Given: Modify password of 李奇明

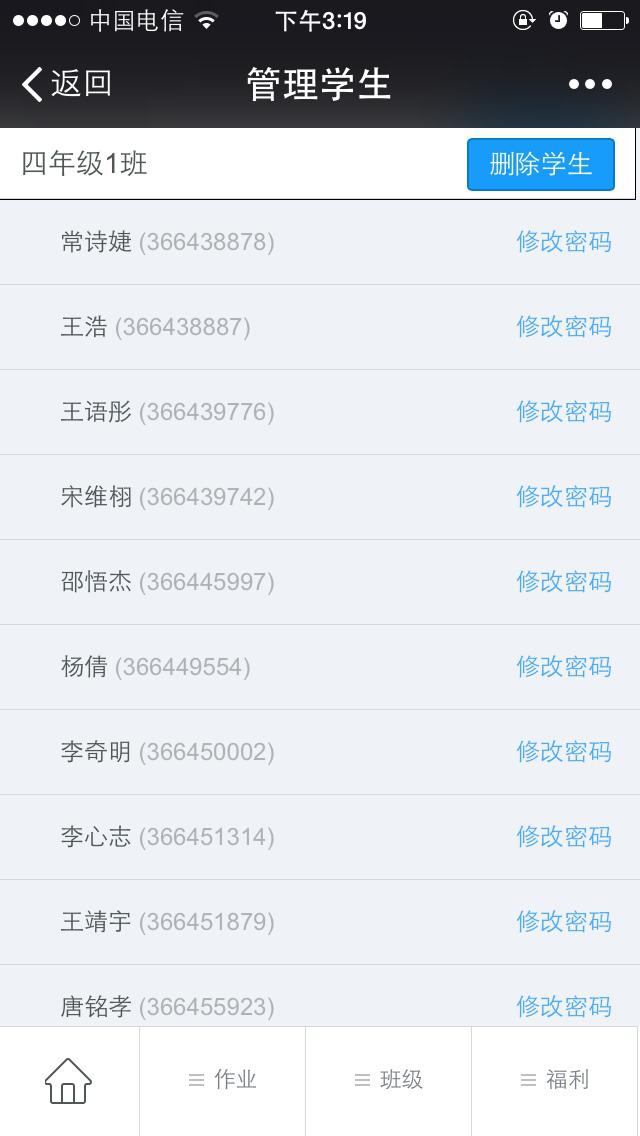Looking at the screenshot, I should [564, 751].
